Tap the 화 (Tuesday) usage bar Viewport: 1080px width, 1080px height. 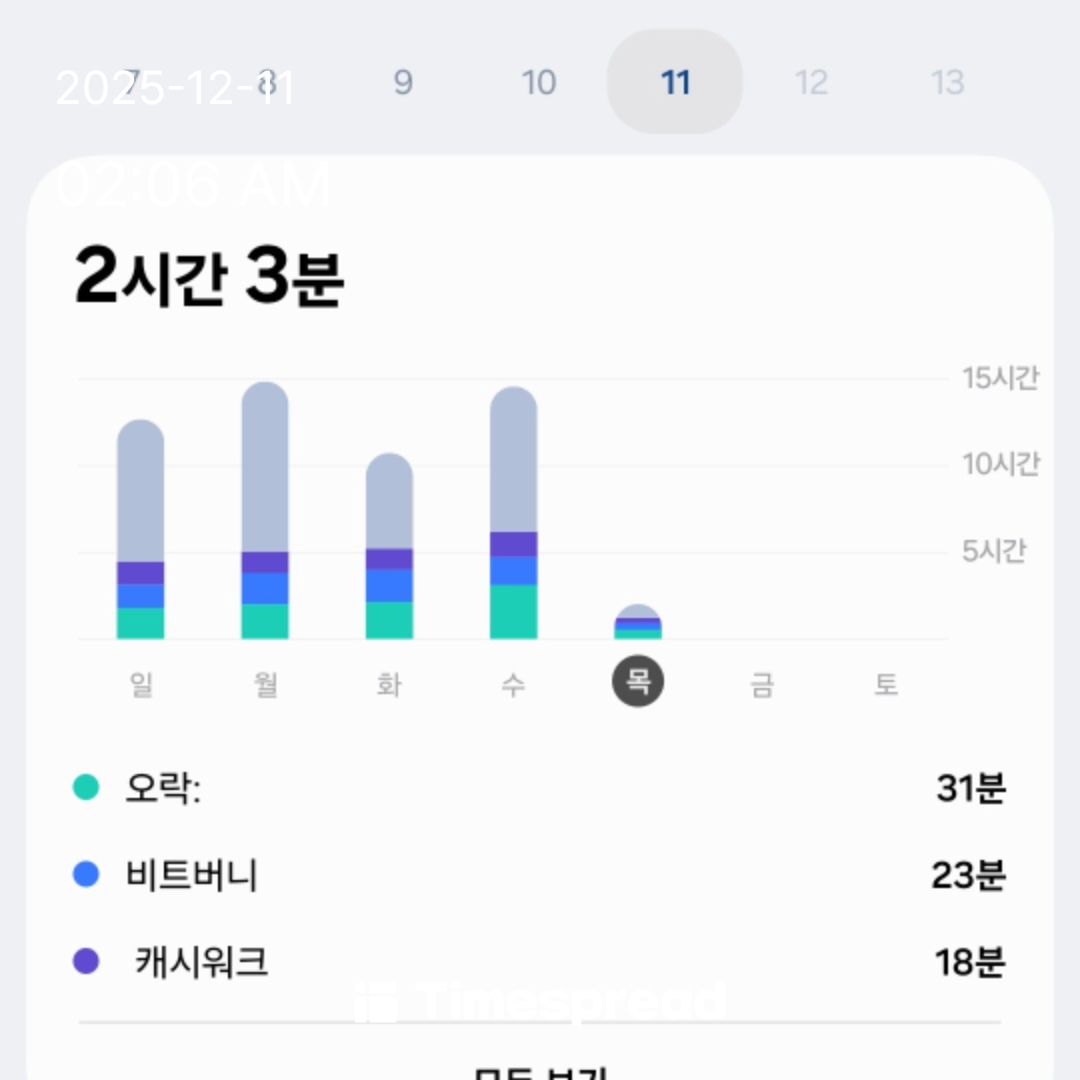tap(389, 546)
